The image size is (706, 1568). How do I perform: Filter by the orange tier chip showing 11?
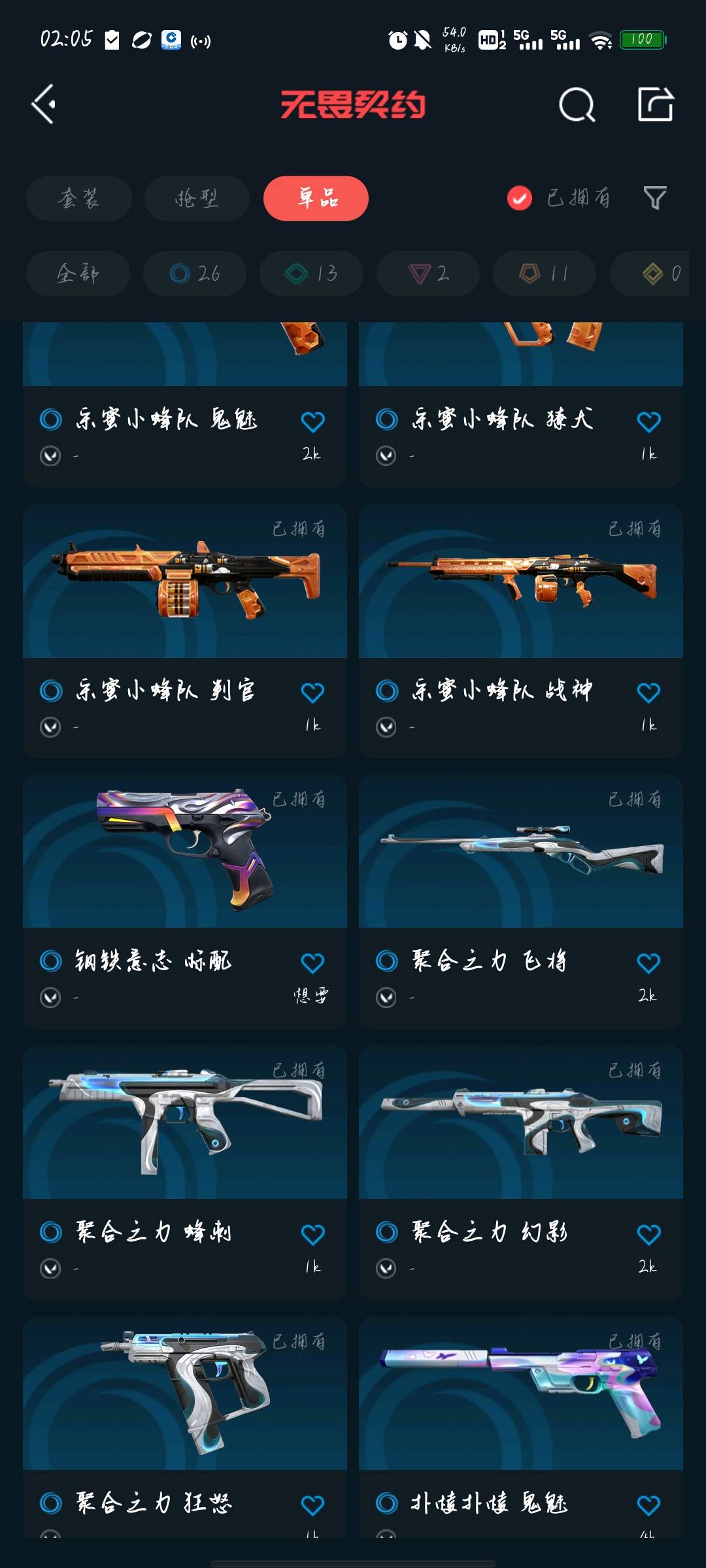544,273
